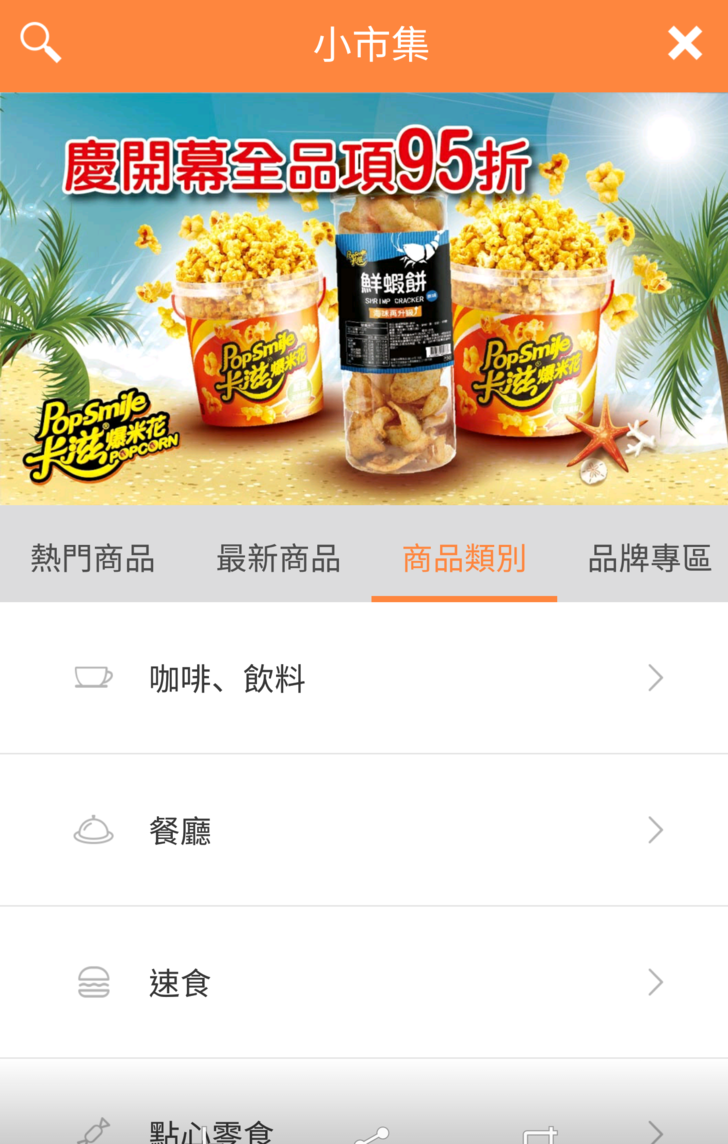This screenshot has width=728, height=1144.
Task: Open the 95折 popcorn promo banner
Action: pyautogui.click(x=364, y=300)
